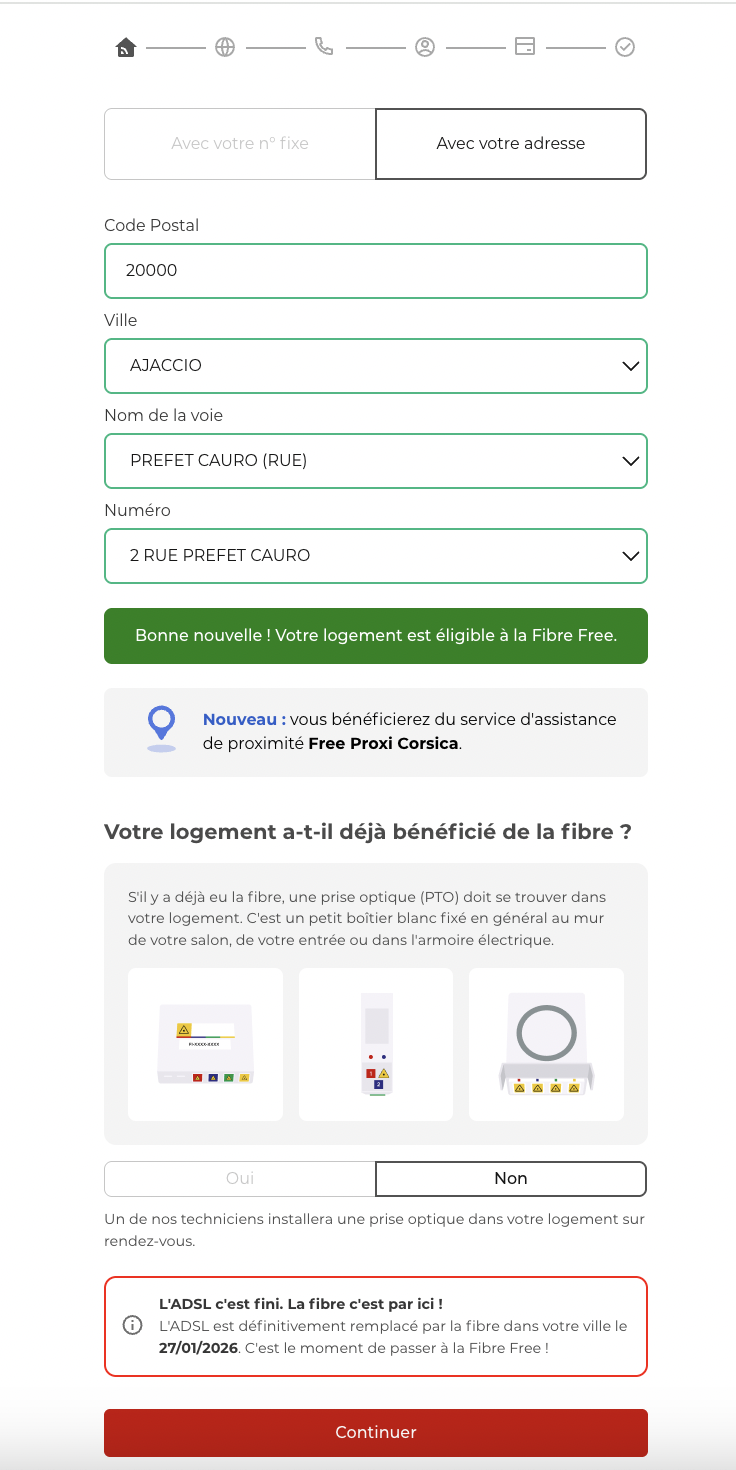Screen dimensions: 736x1470
Task: Choose 'Oui' for existing fibre
Action: pyautogui.click(x=240, y=1179)
